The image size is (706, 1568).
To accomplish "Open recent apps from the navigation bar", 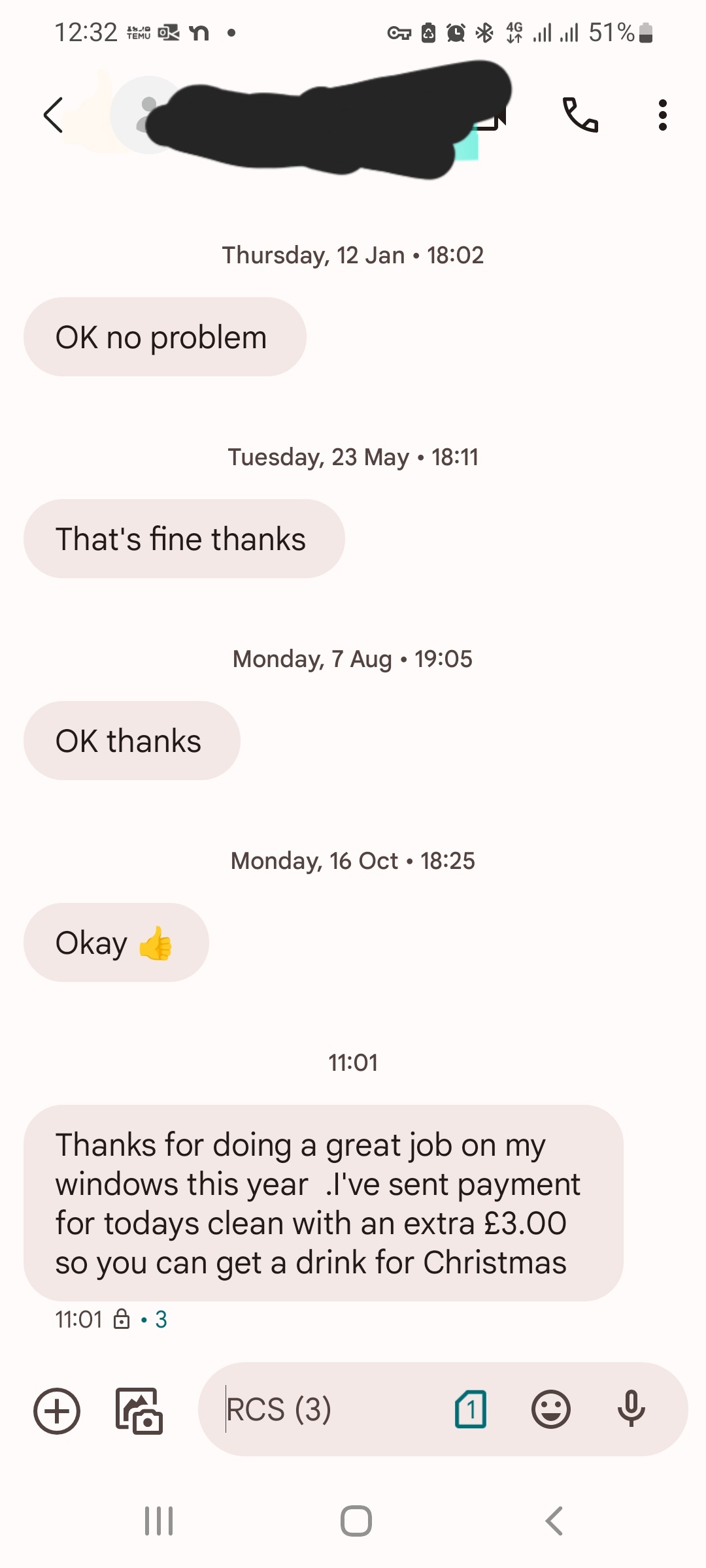I will pyautogui.click(x=159, y=1521).
